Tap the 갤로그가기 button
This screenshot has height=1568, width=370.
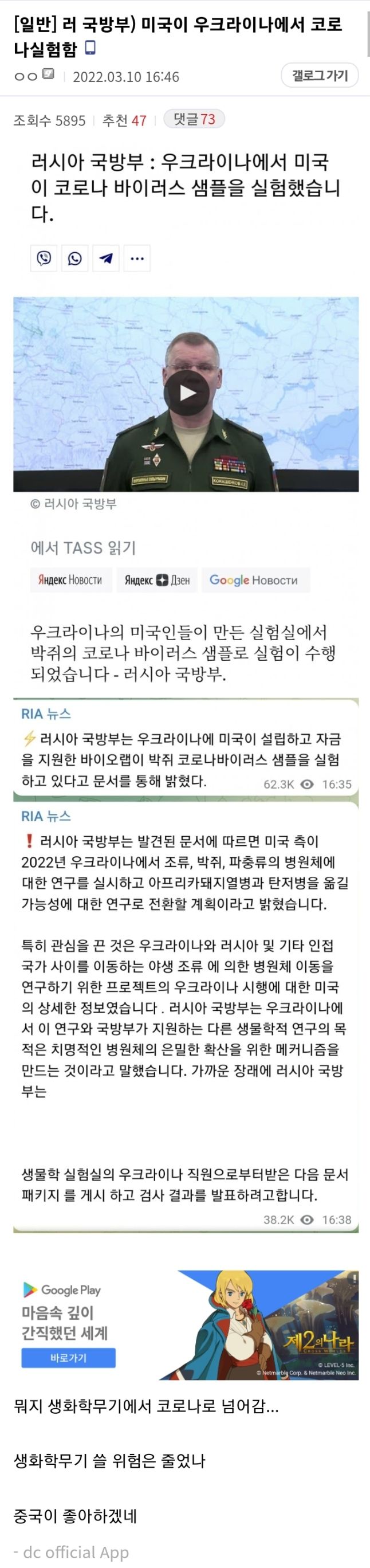pyautogui.click(x=320, y=76)
